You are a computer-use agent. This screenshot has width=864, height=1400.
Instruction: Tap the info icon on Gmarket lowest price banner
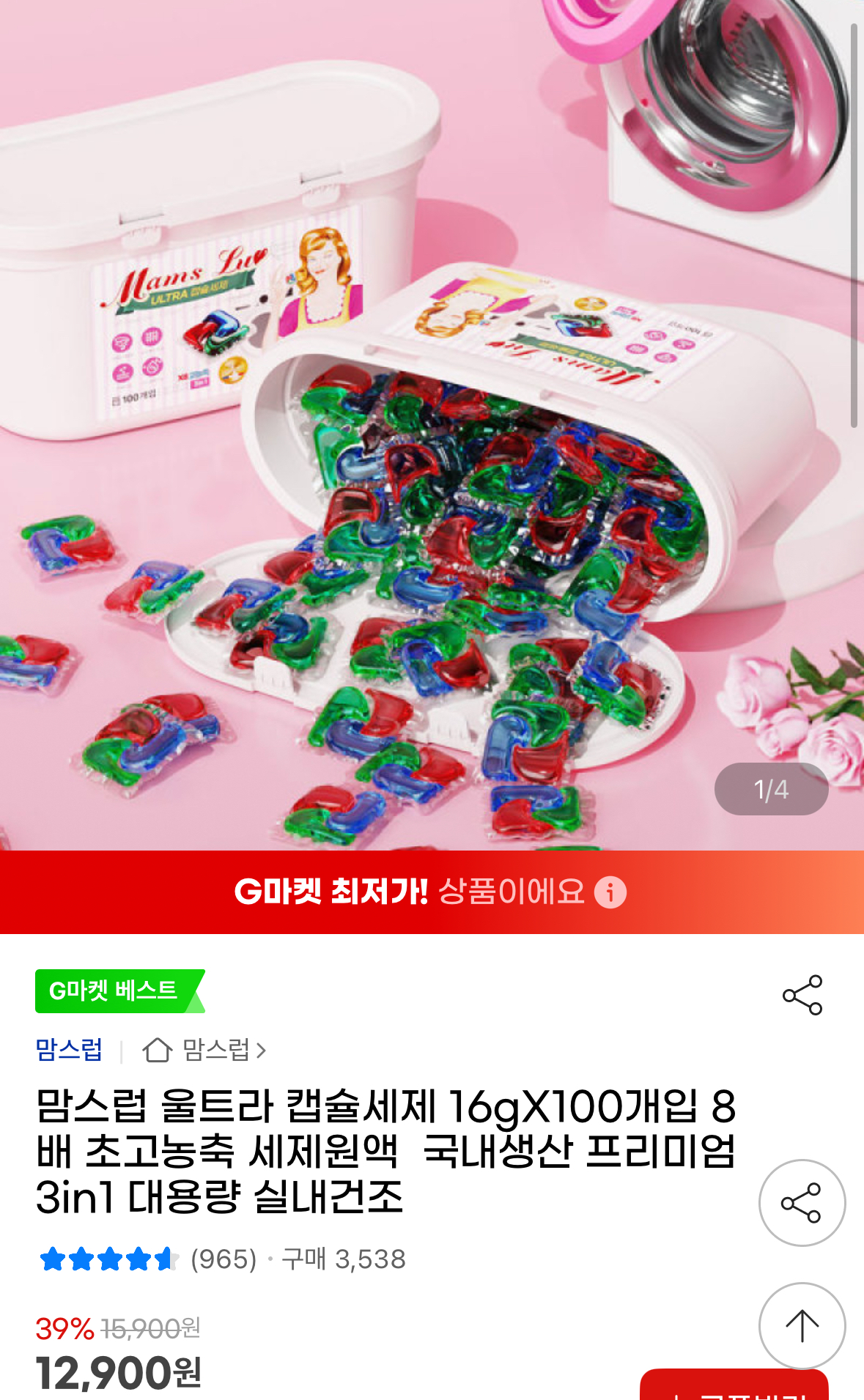coord(610,892)
